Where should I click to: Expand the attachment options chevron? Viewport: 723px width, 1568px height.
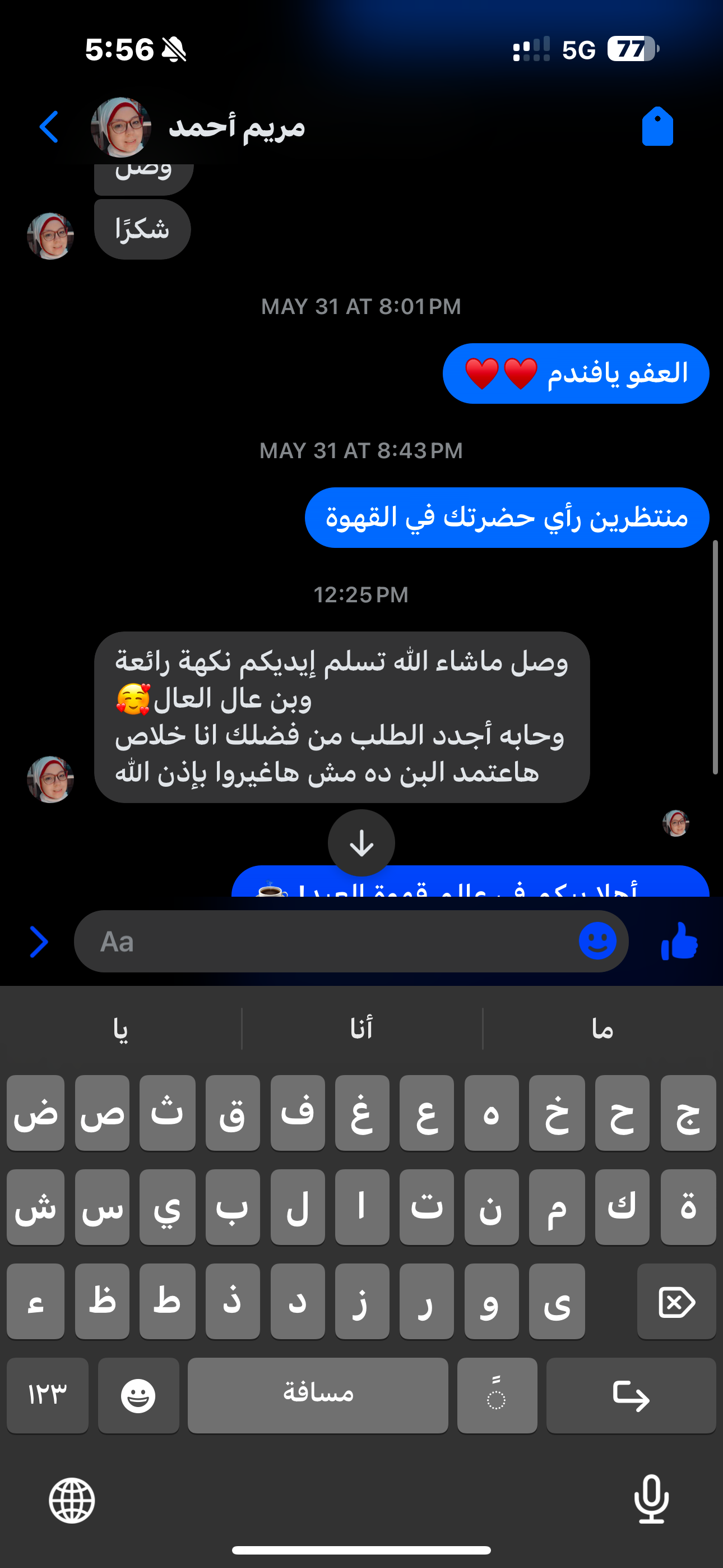40,942
